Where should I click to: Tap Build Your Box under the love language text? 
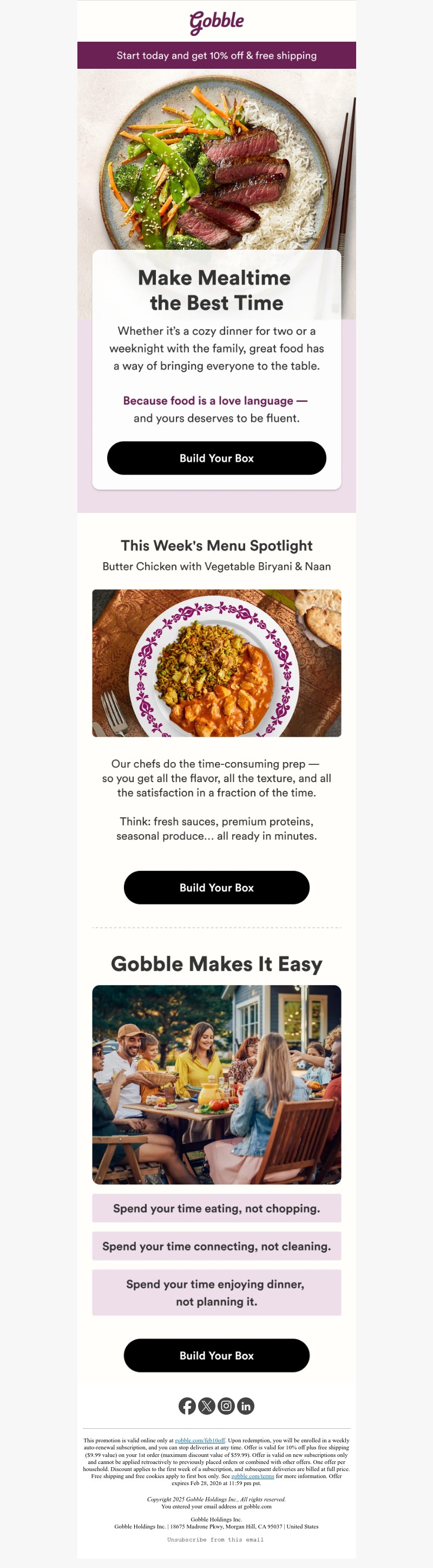click(x=216, y=458)
